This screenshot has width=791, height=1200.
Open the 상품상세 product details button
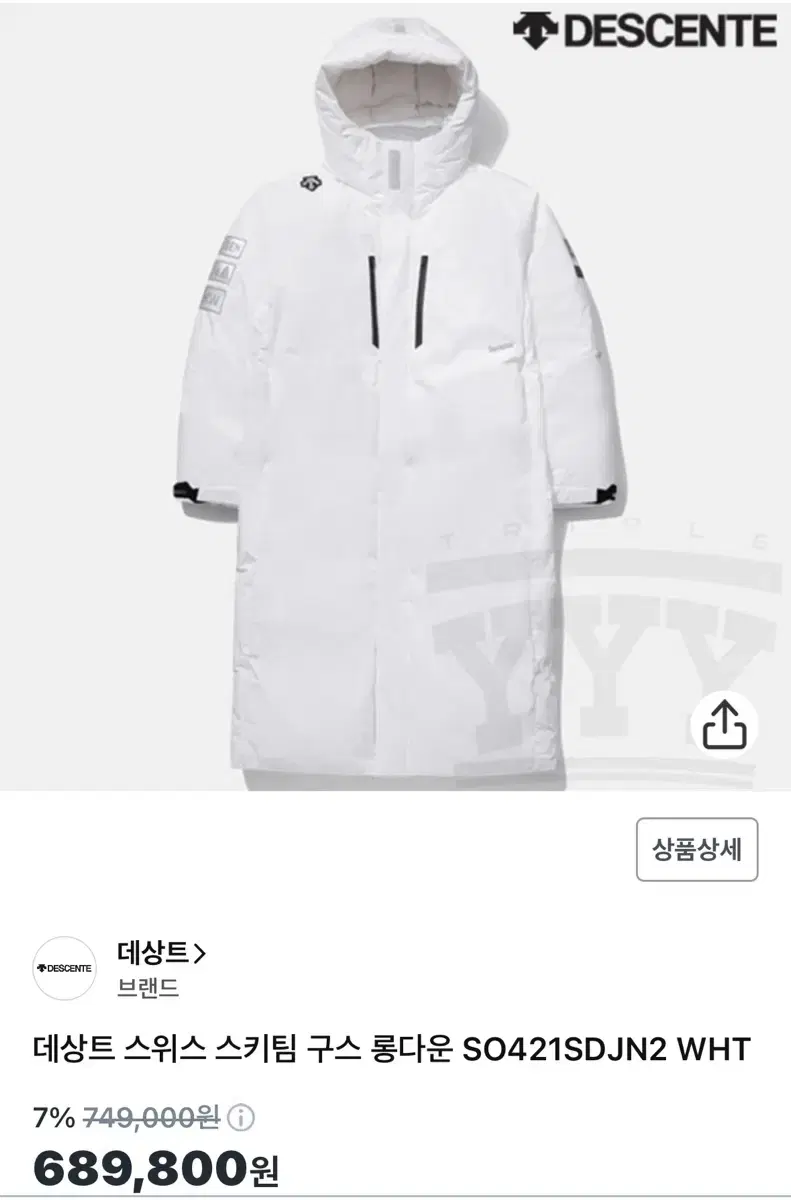pyautogui.click(x=697, y=849)
